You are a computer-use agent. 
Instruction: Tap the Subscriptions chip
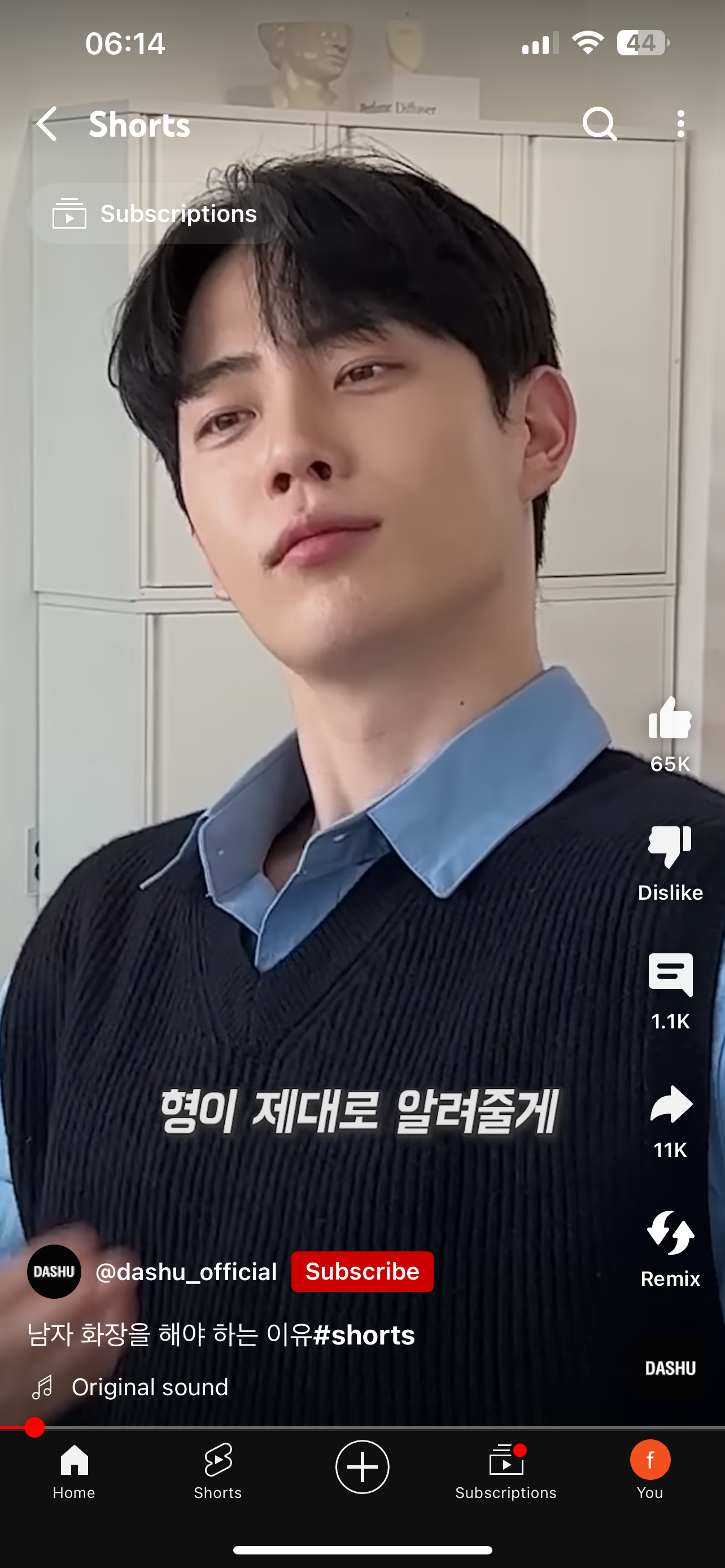pos(158,214)
